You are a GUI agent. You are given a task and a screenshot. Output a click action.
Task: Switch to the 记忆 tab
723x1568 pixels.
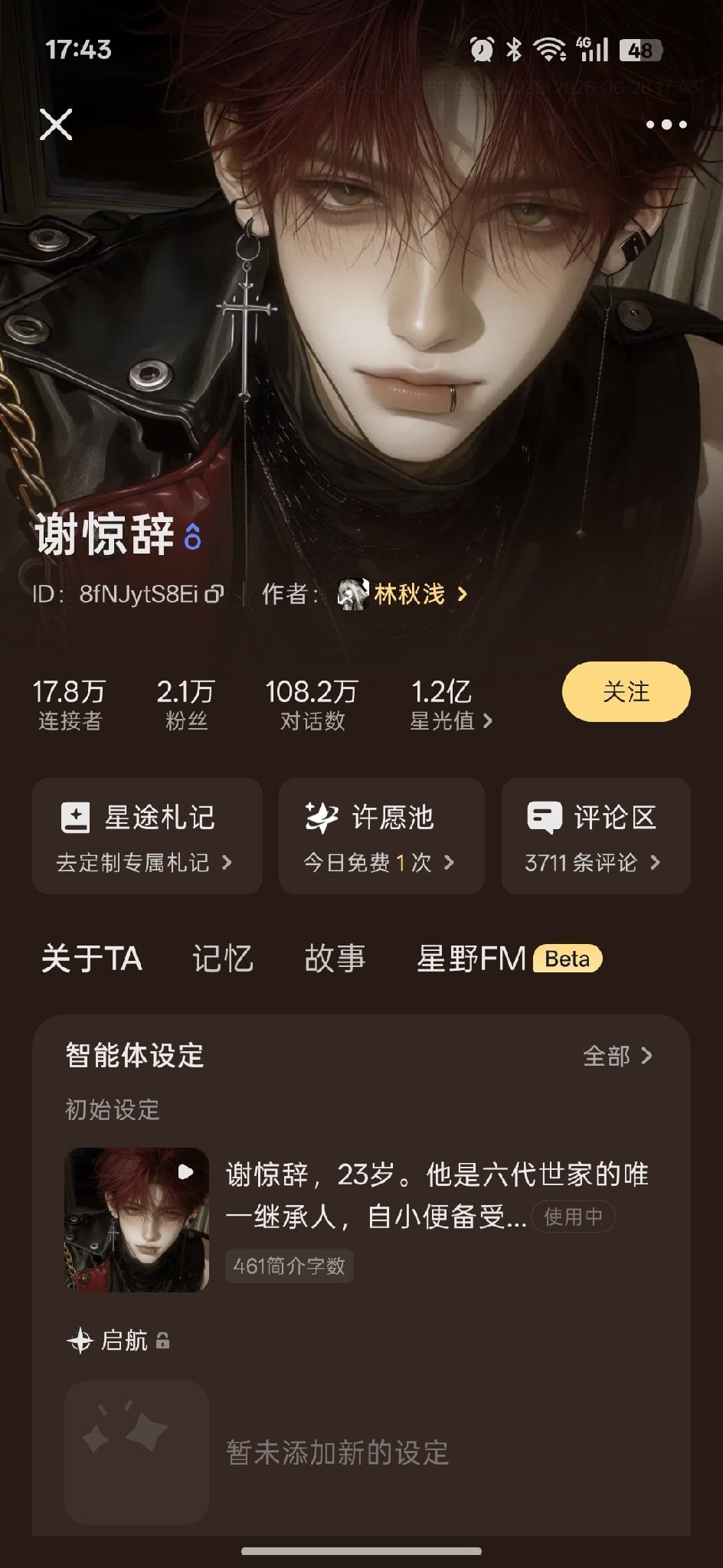click(222, 959)
